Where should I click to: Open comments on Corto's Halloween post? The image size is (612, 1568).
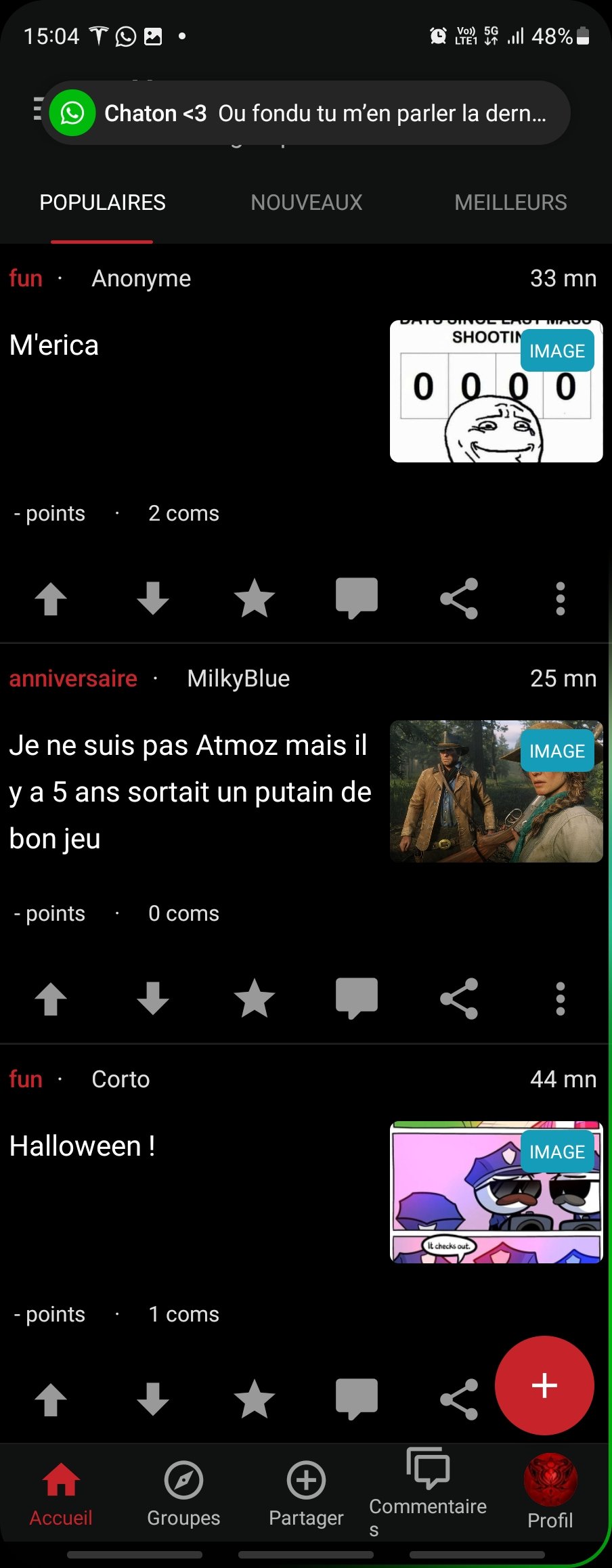(356, 1399)
